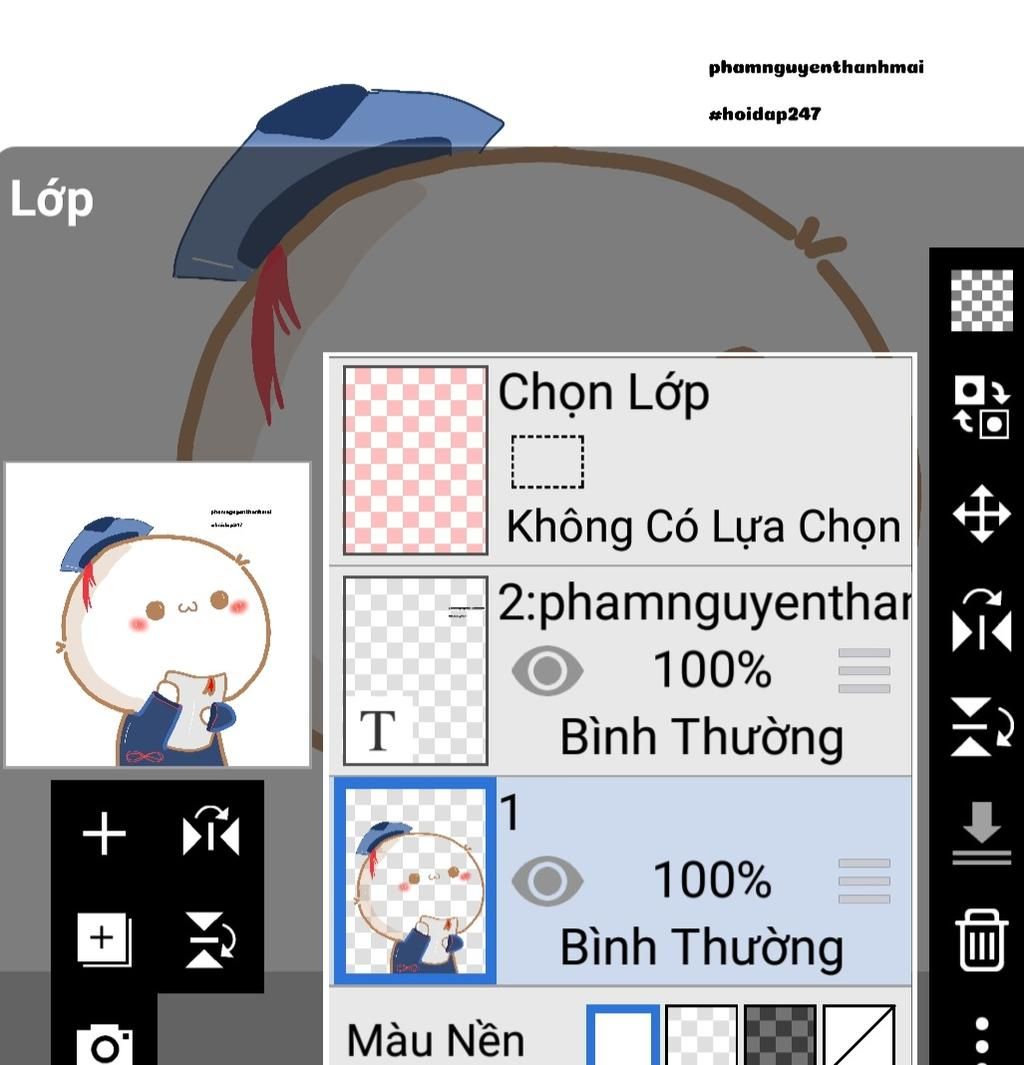Add a new layer with the plus icon
1024x1065 pixels.
pos(104,834)
